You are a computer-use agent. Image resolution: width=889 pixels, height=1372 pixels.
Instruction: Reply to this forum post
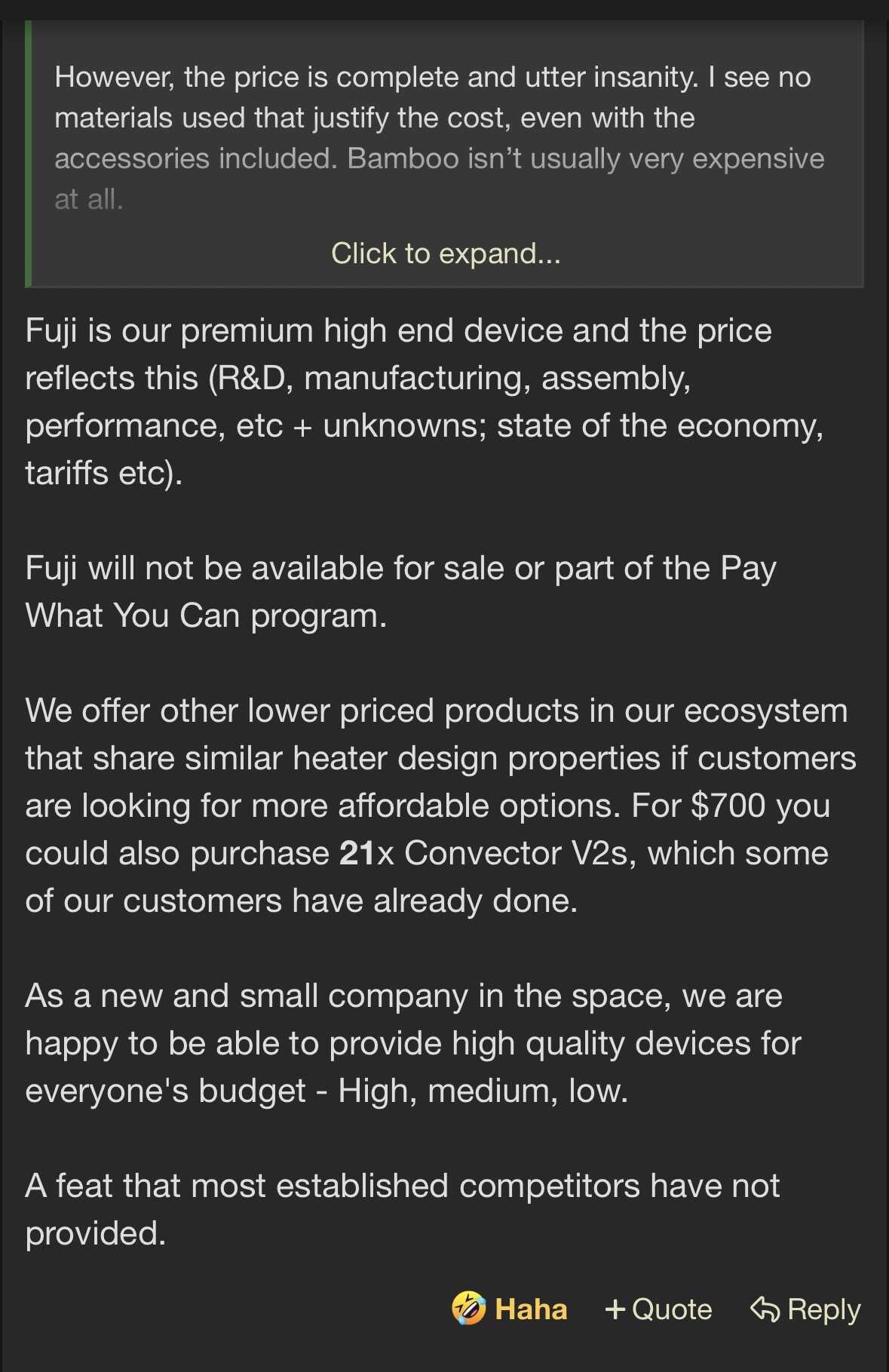805,1309
